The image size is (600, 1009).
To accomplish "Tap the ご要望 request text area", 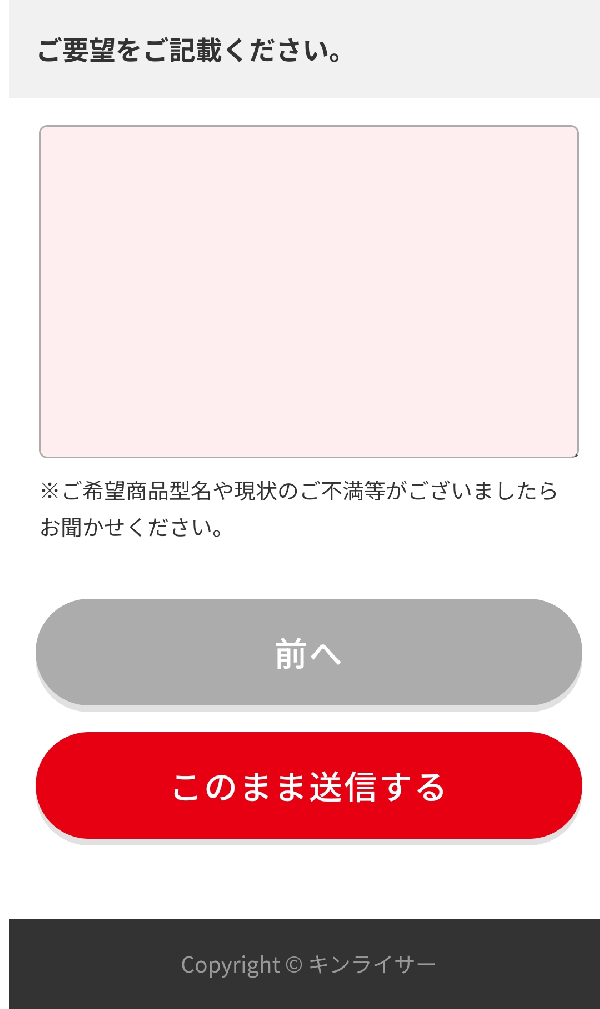I will [x=309, y=292].
